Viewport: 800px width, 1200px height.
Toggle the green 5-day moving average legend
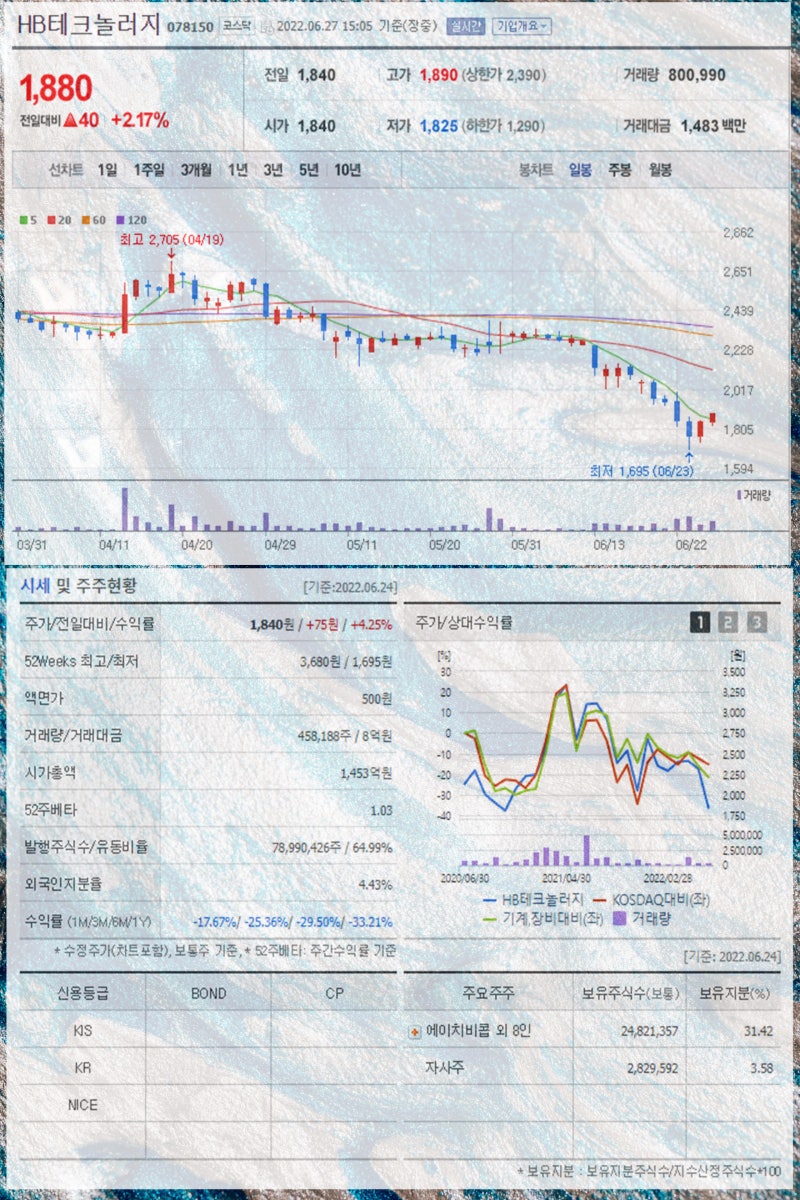click(x=28, y=220)
